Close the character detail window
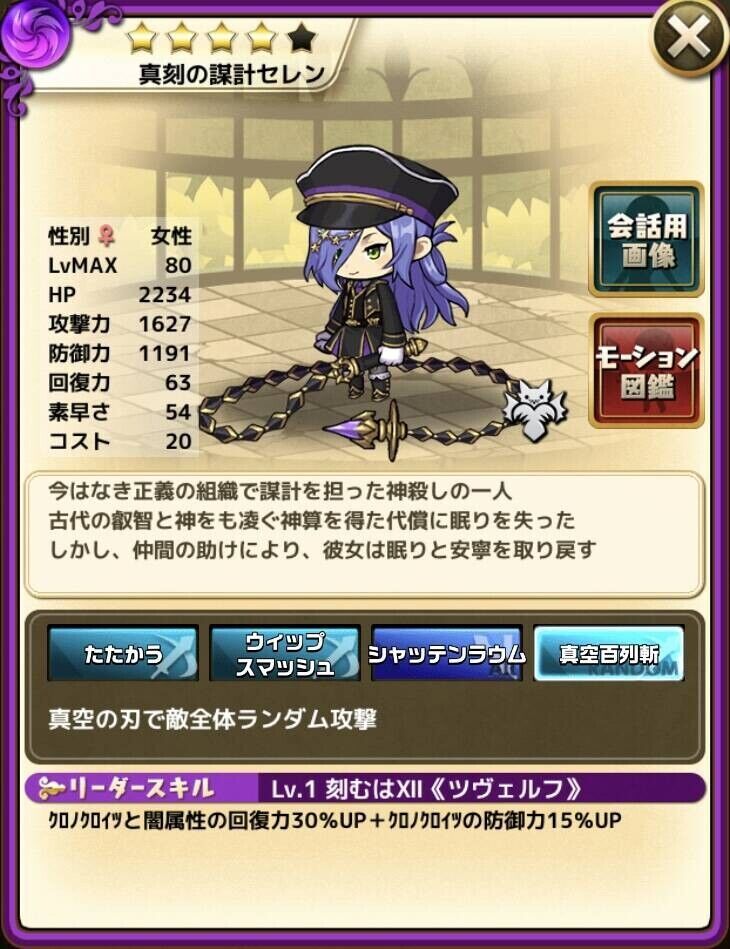 (689, 41)
